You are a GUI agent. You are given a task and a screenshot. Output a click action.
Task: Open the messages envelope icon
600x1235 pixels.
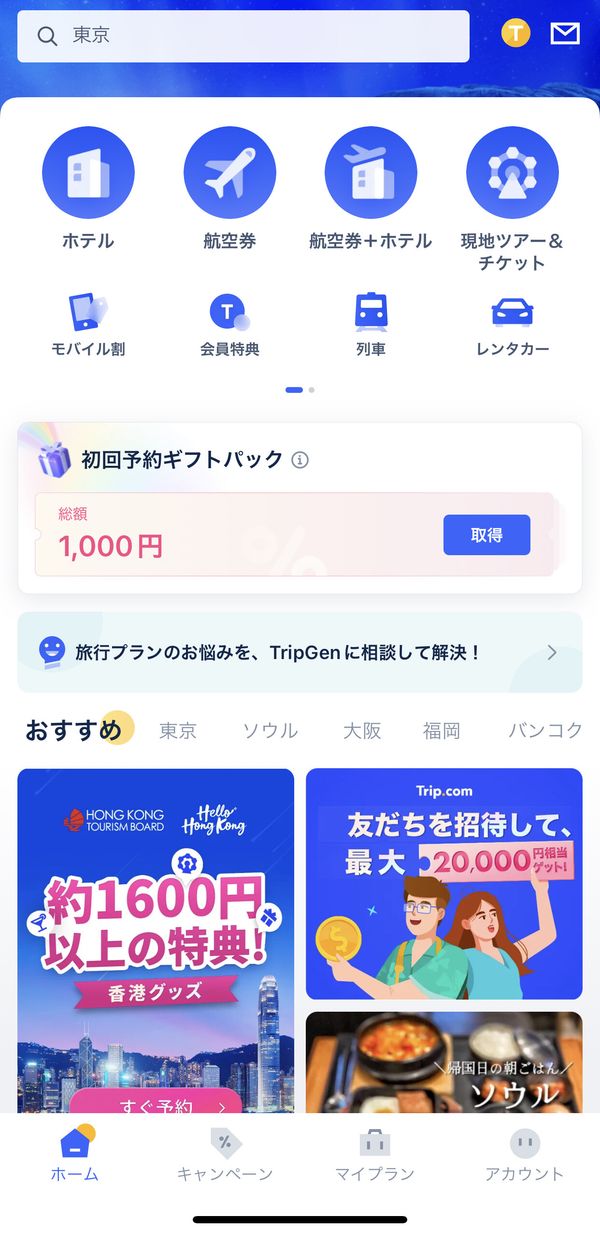565,34
